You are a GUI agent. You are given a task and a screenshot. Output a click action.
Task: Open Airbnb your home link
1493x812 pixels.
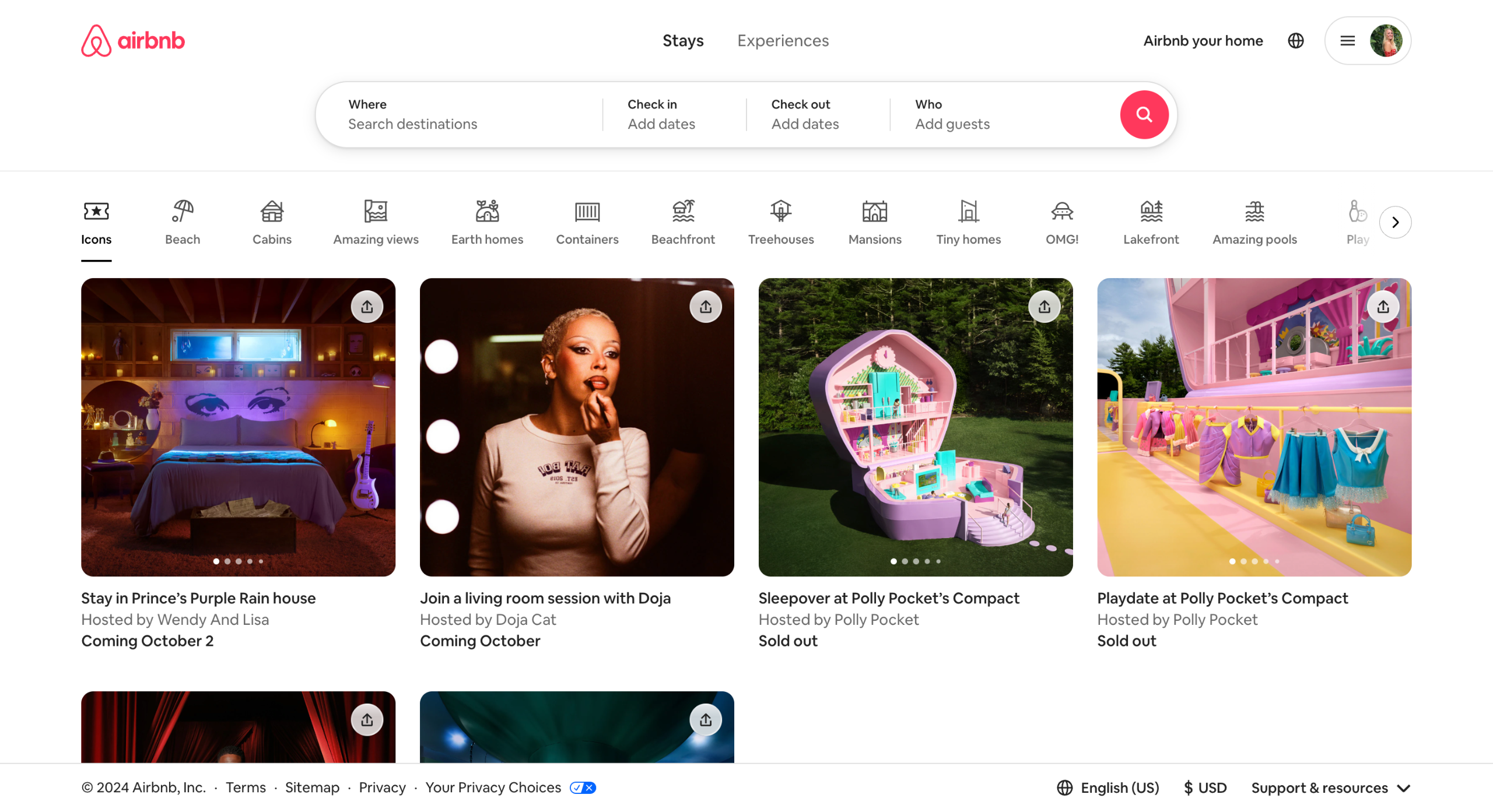tap(1203, 41)
